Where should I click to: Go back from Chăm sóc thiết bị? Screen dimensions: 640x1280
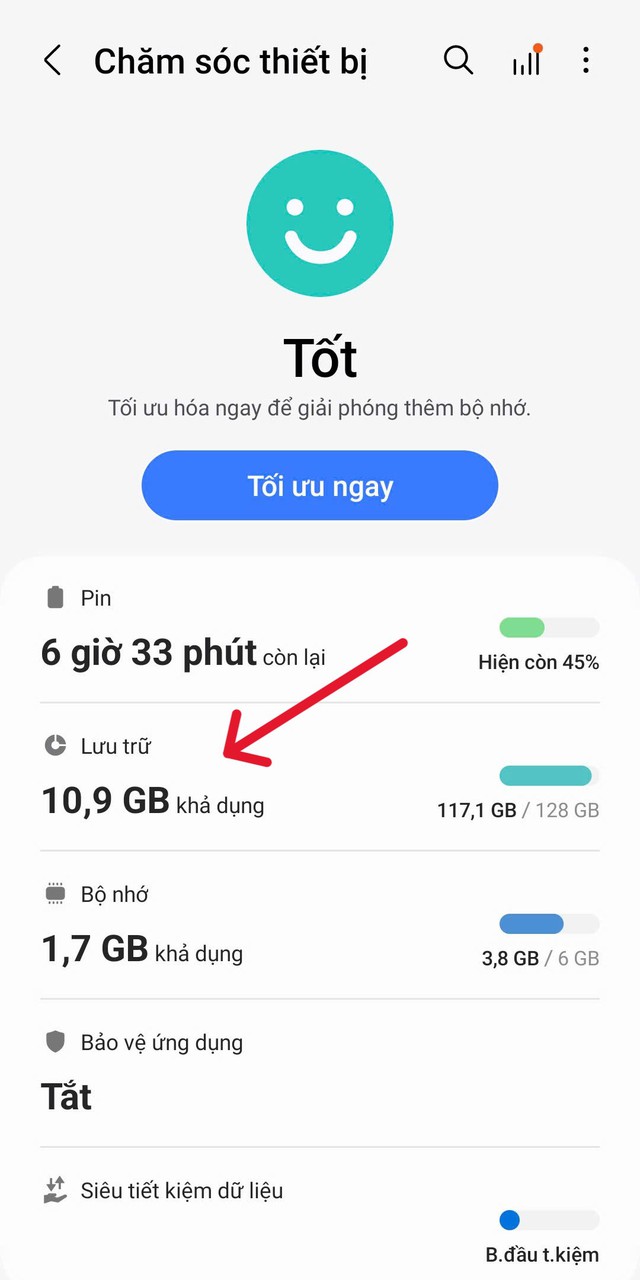point(53,61)
